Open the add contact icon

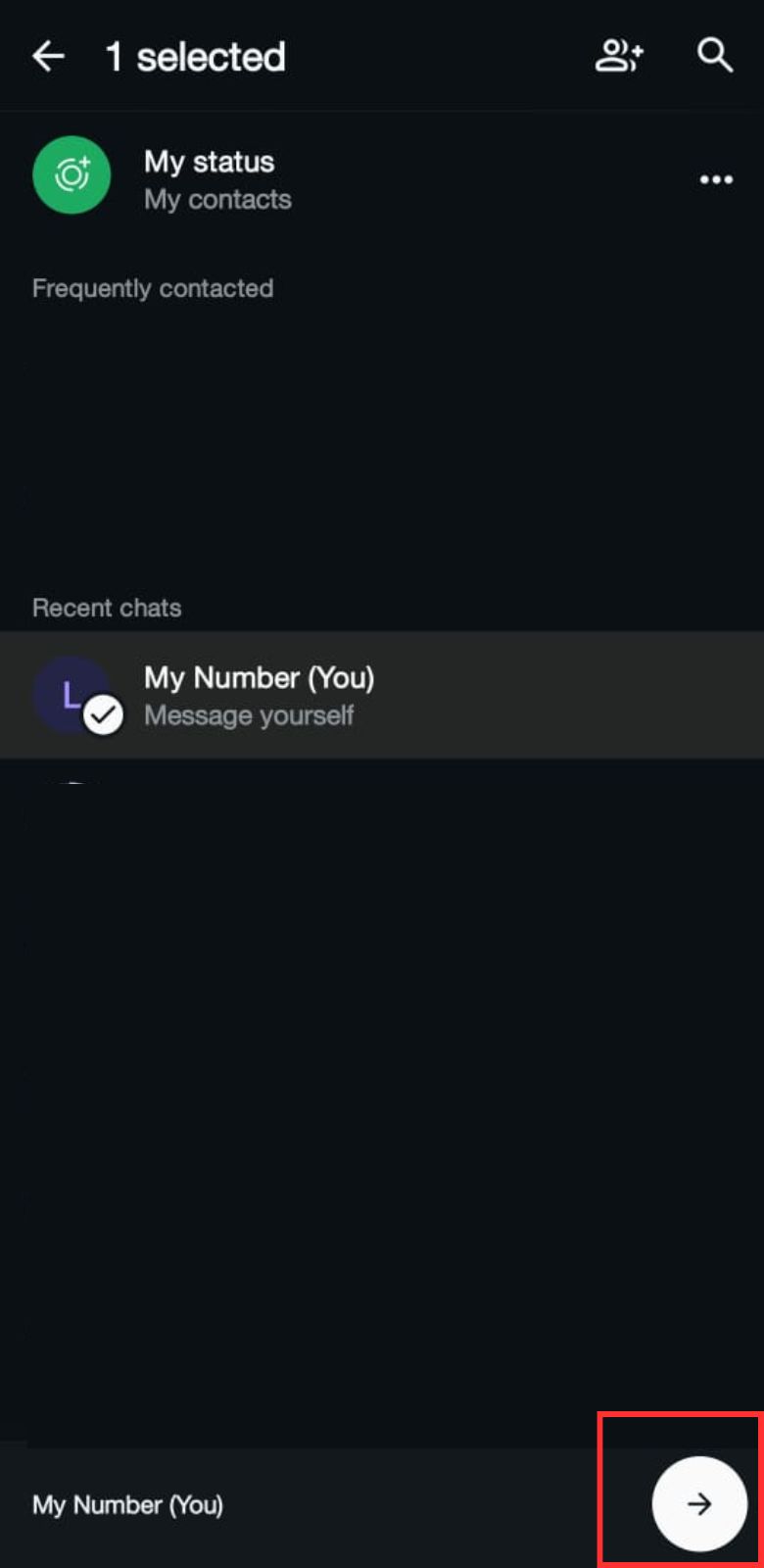click(619, 57)
